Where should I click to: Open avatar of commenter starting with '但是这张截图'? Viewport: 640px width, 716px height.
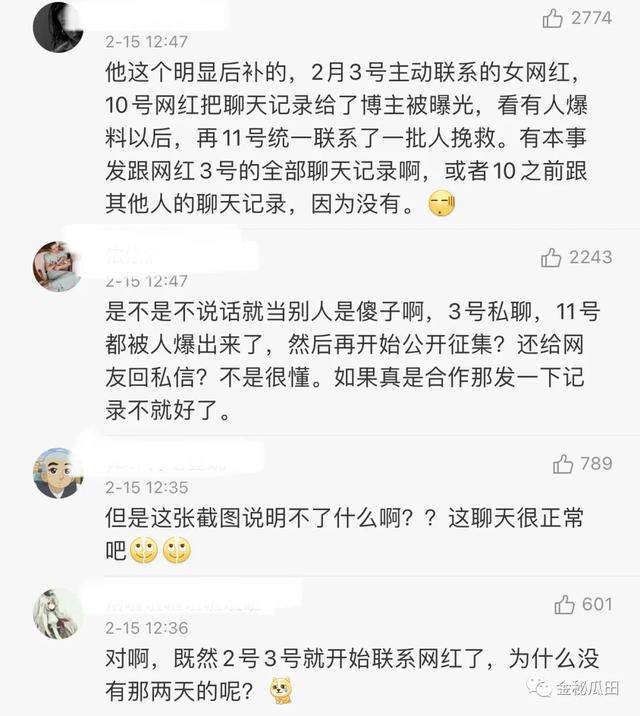[x=57, y=472]
